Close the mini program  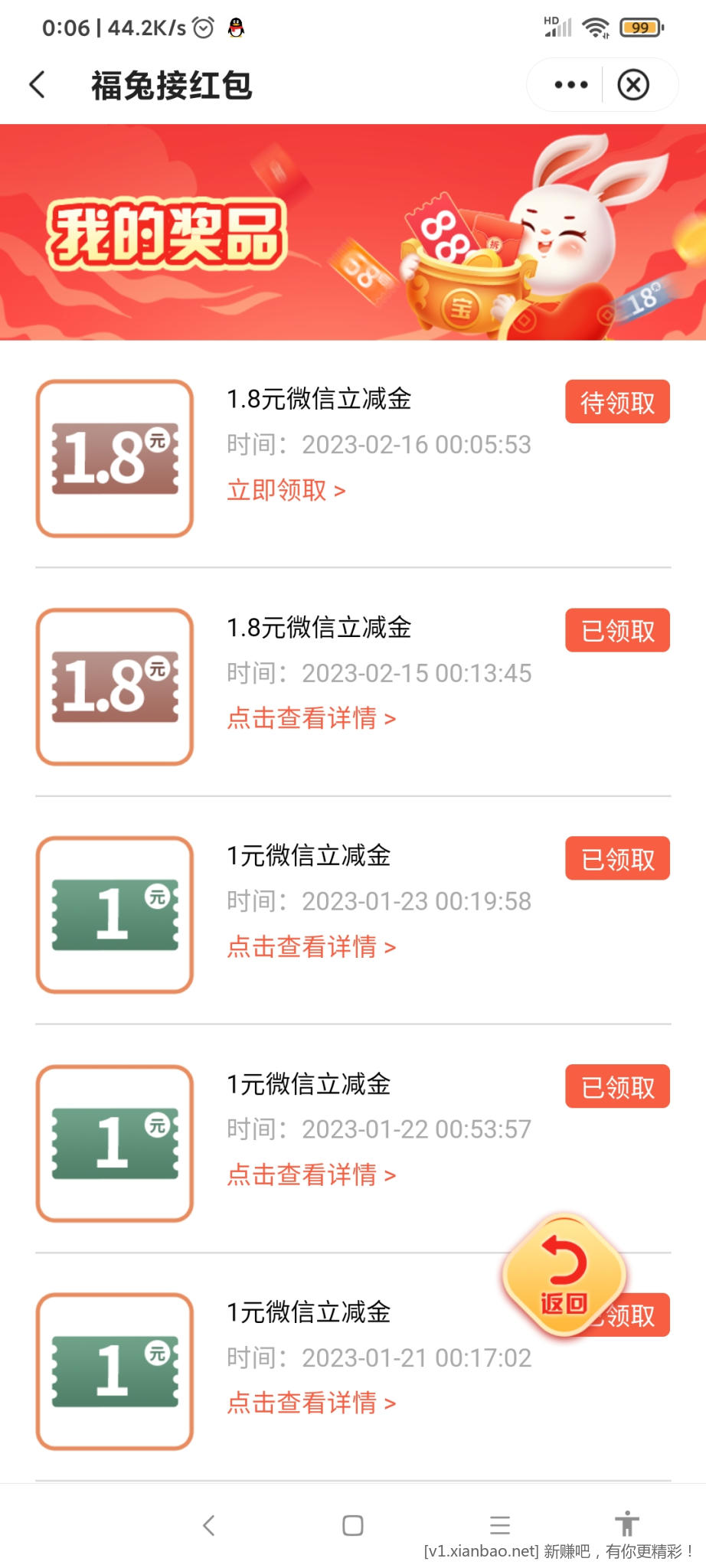tap(633, 85)
